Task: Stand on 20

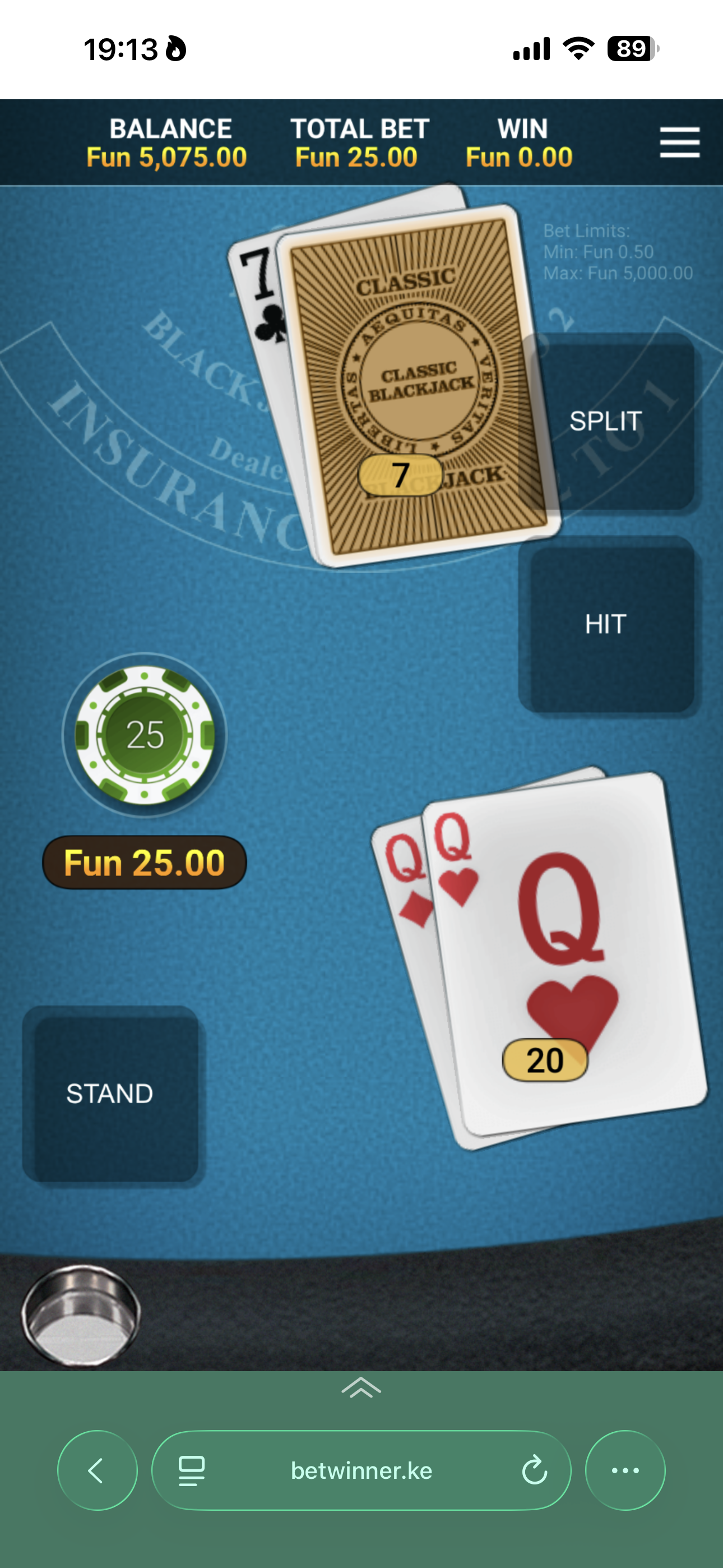Action: [x=110, y=1094]
